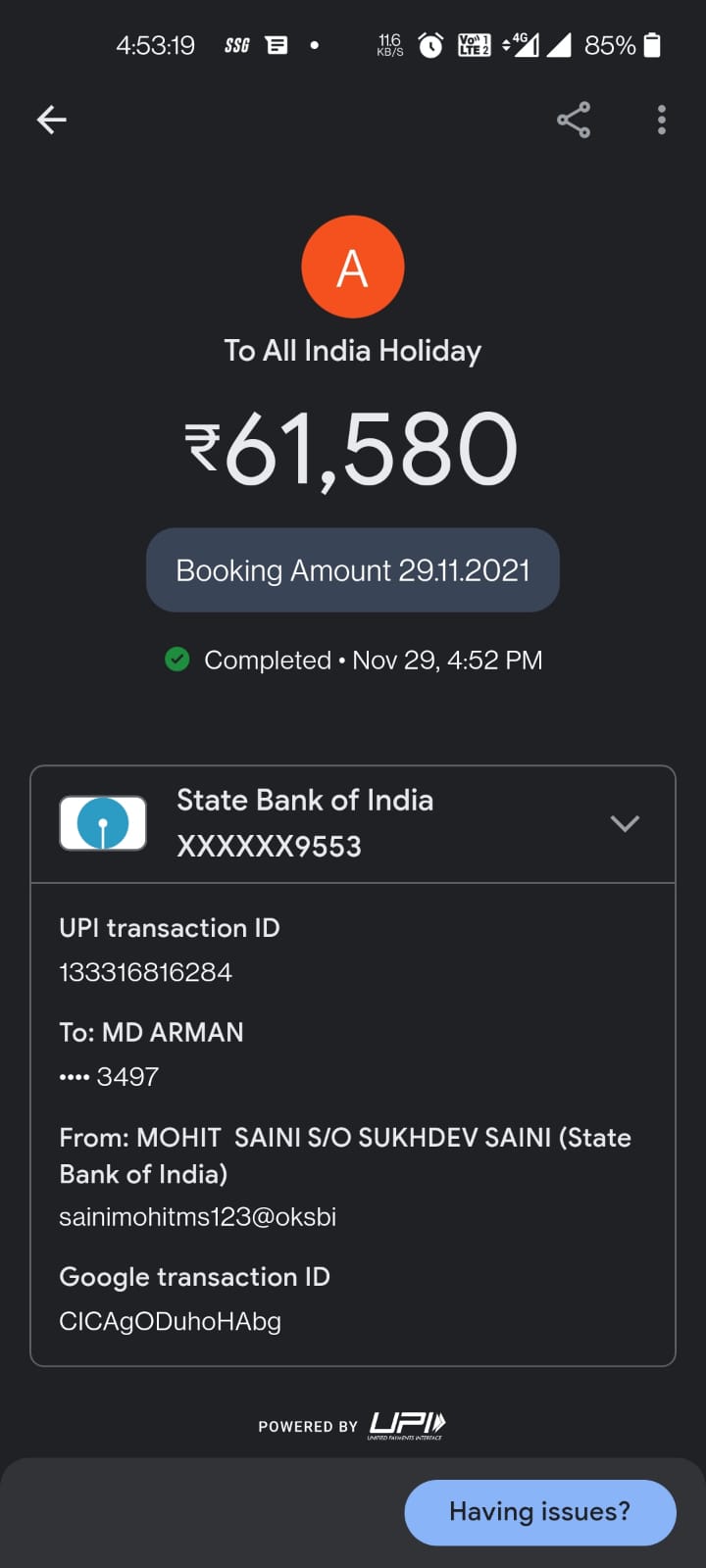Open the three-dot overflow menu
The height and width of the screenshot is (1568, 706).
(662, 120)
